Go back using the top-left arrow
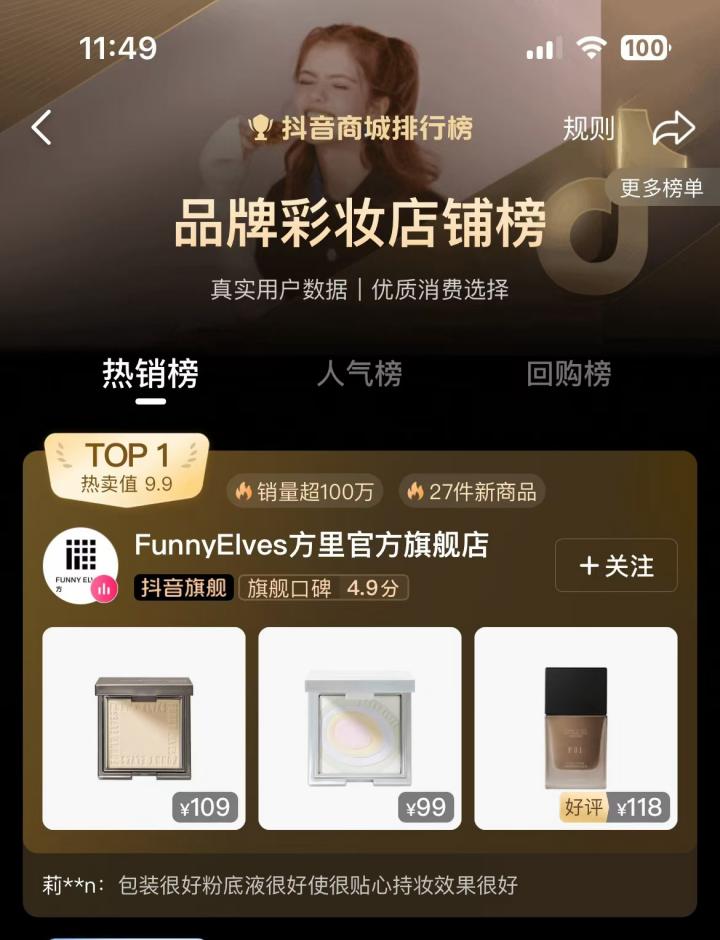 pyautogui.click(x=41, y=128)
